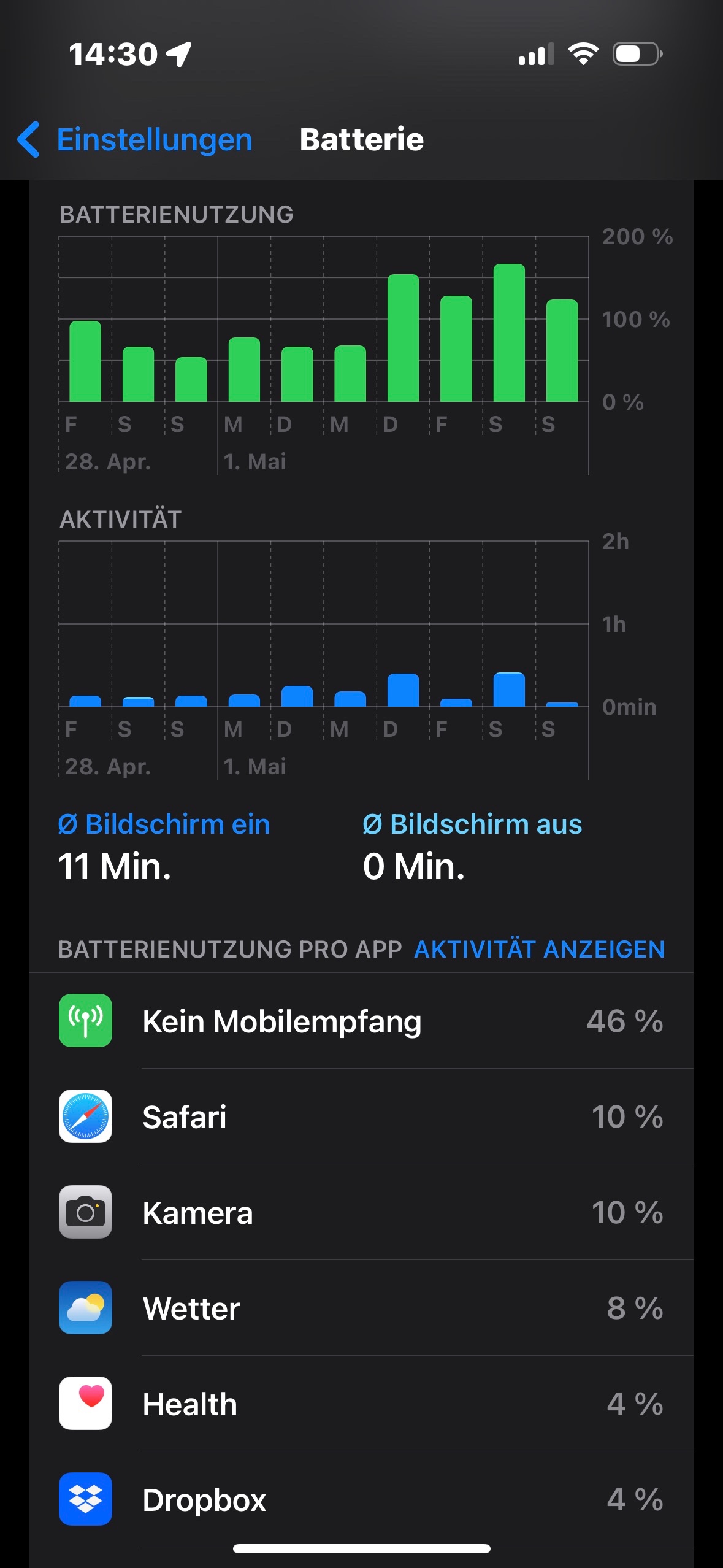Tap the Aktivität anzeigen link

pyautogui.click(x=539, y=949)
